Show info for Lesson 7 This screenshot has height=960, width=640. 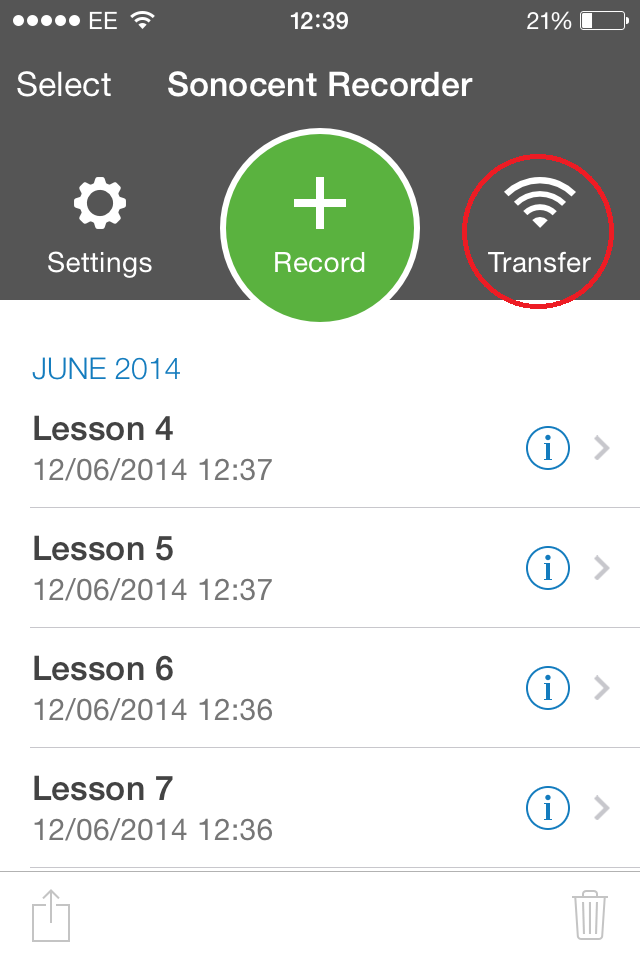click(x=547, y=809)
